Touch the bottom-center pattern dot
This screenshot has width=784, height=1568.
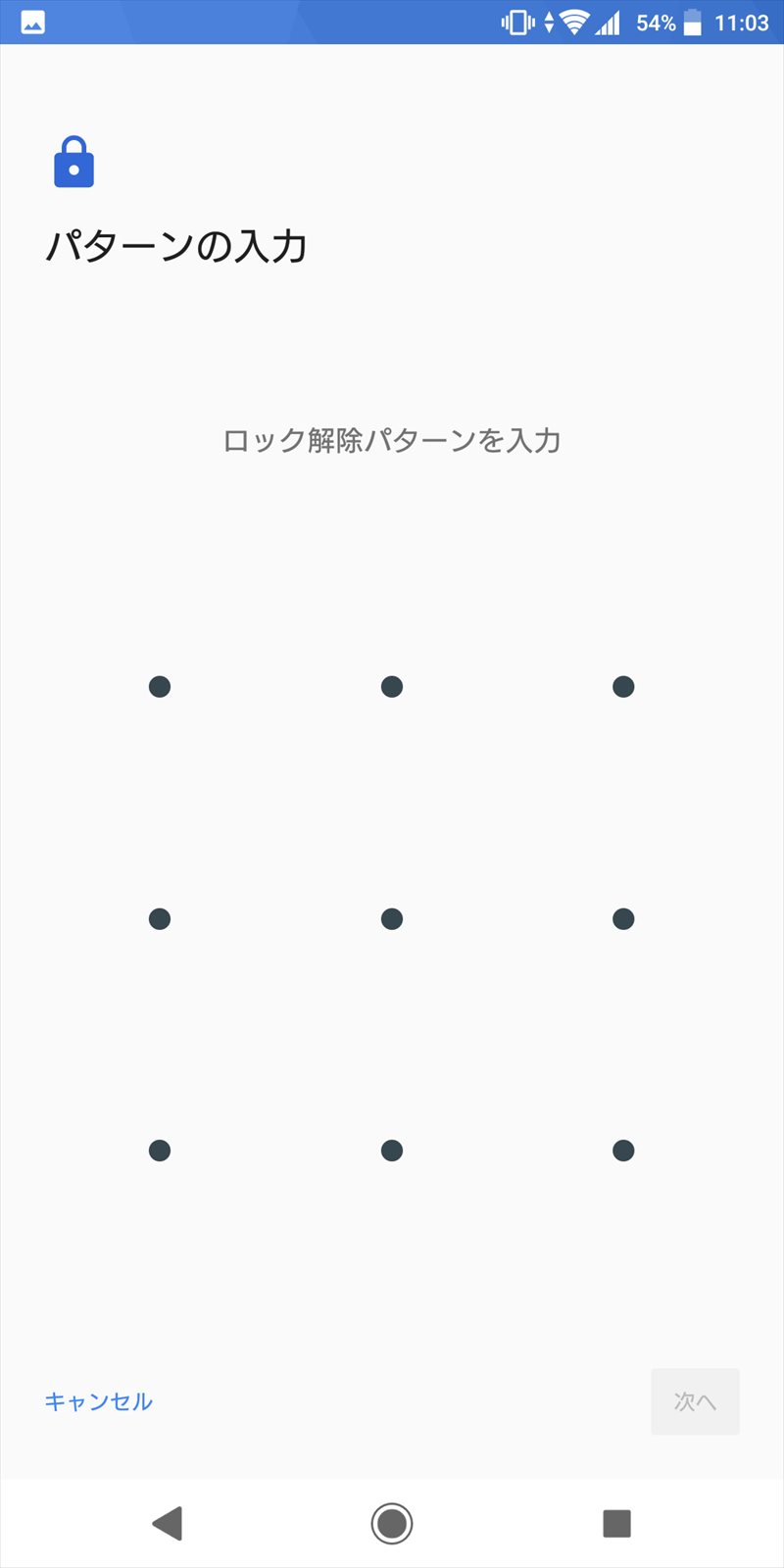392,1151
